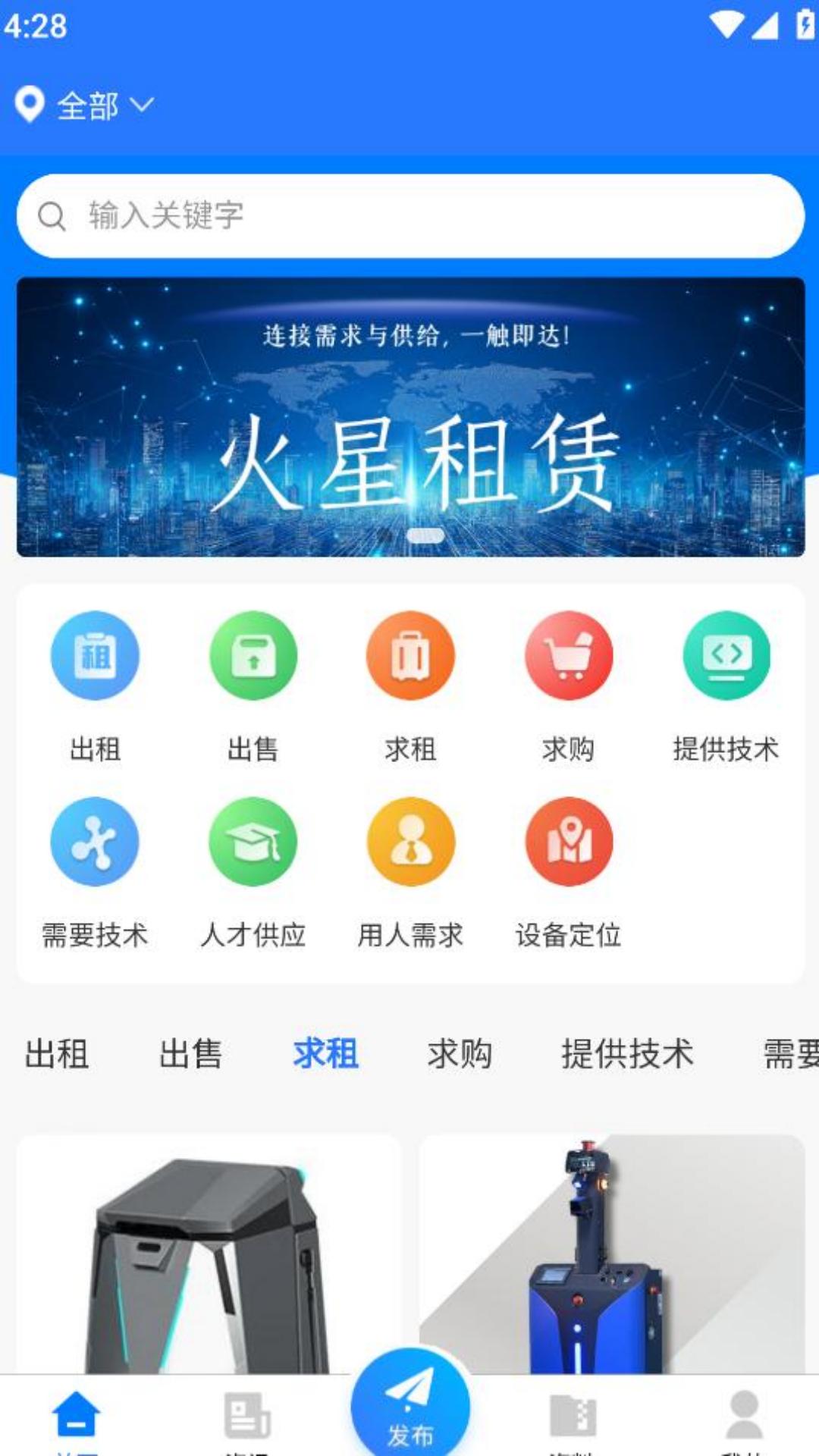Open the 人才供应 graduation cap icon
819x1456 pixels.
253,842
